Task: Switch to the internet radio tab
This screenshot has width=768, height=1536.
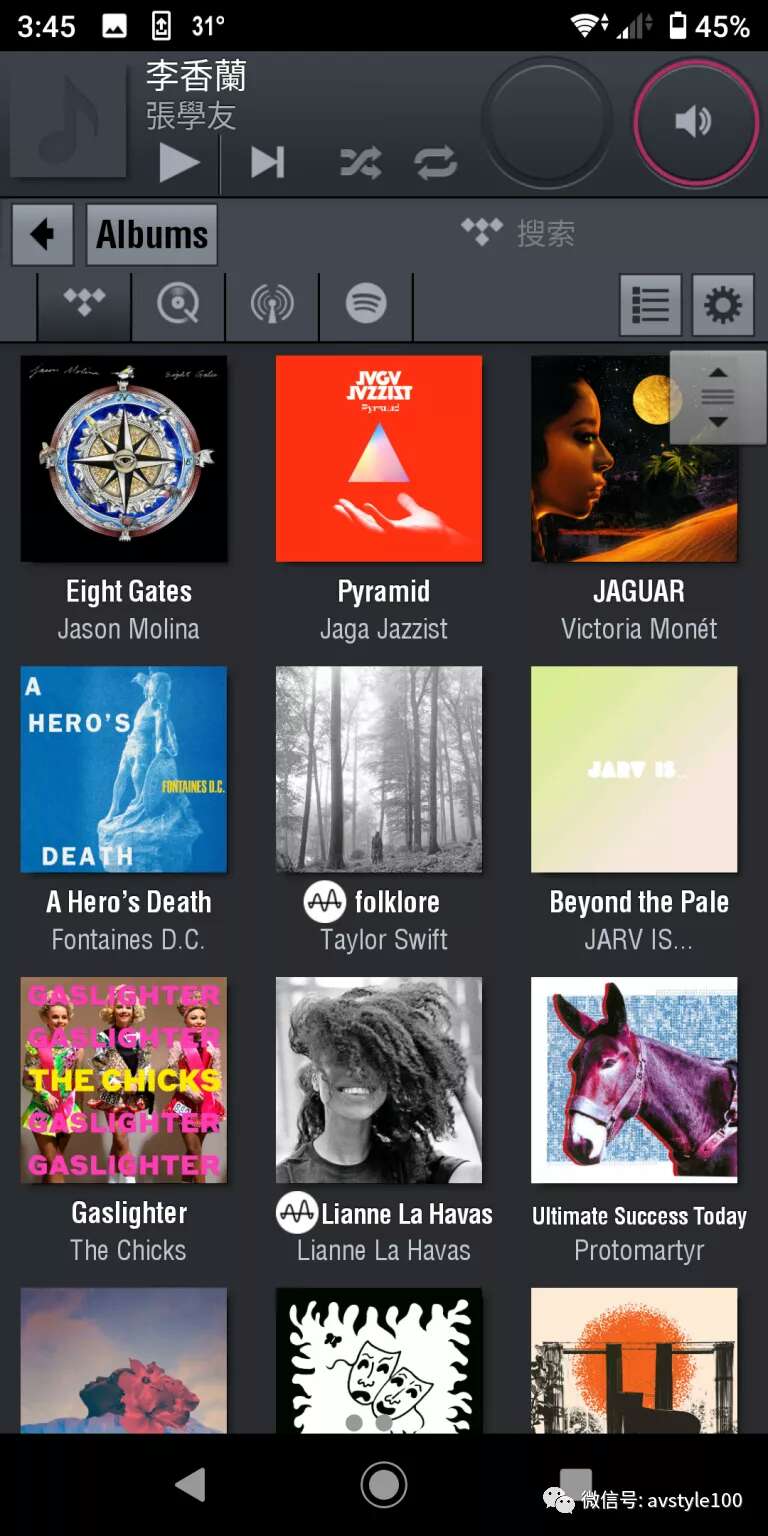Action: tap(272, 303)
